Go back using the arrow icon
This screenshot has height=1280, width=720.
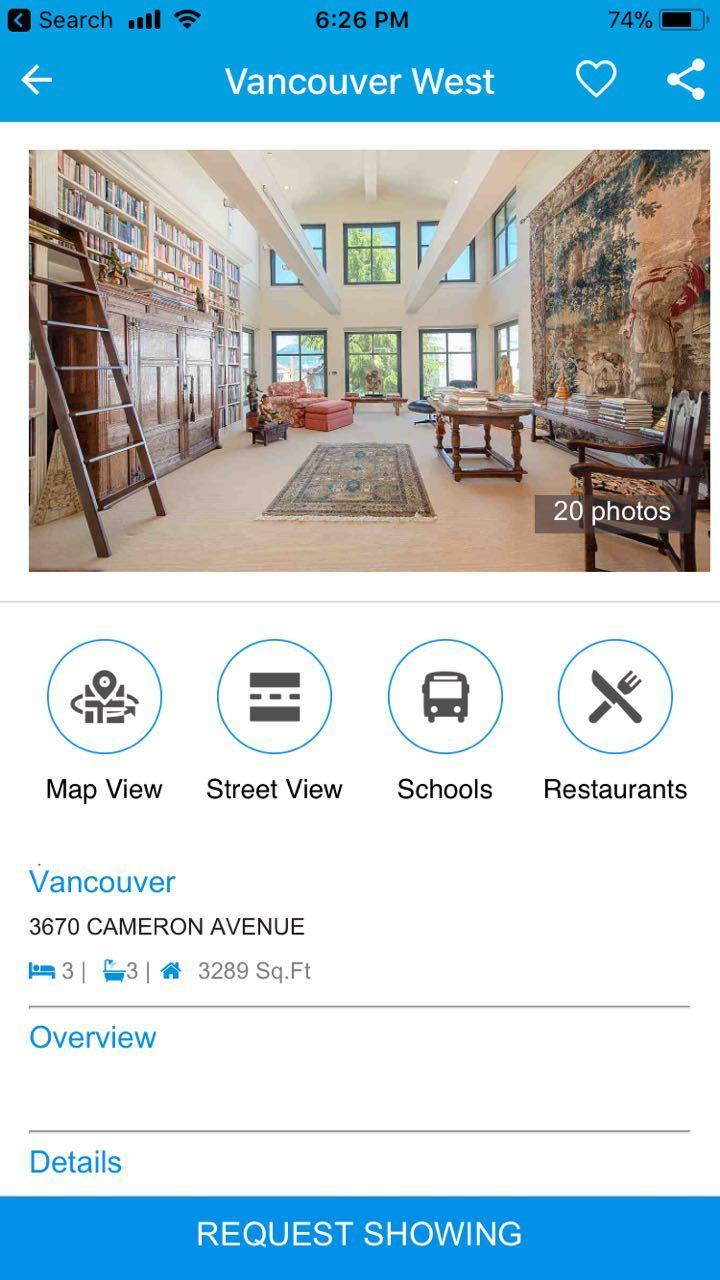[x=37, y=80]
